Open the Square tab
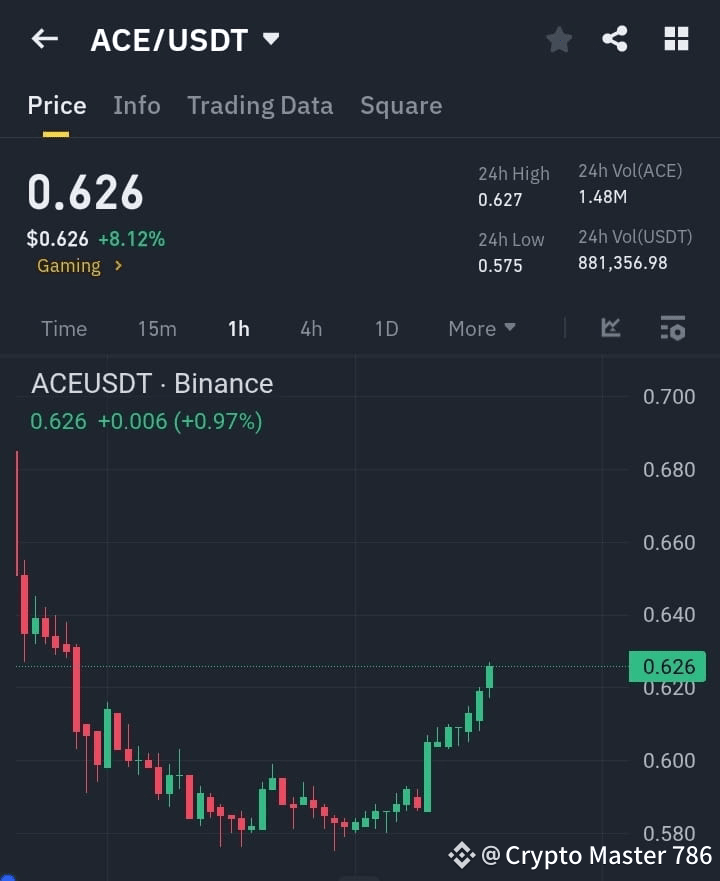This screenshot has width=720, height=881. pos(401,105)
